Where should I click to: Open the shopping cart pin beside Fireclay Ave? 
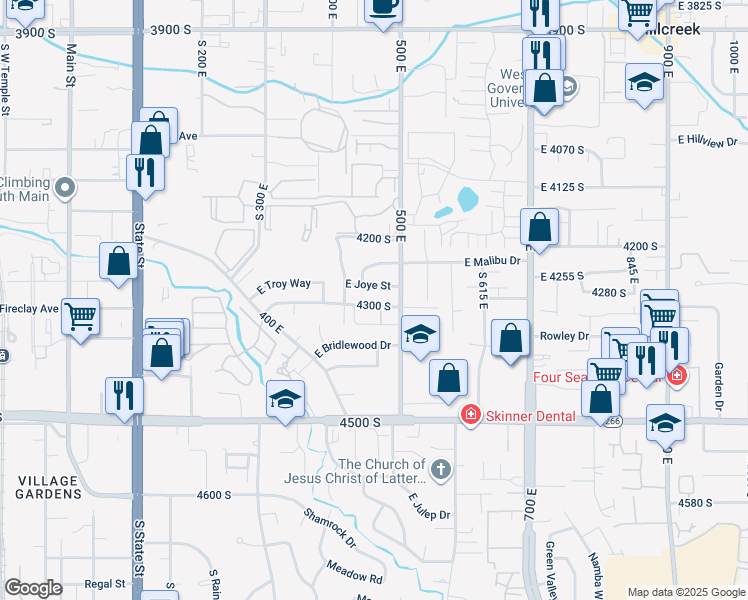click(x=81, y=320)
